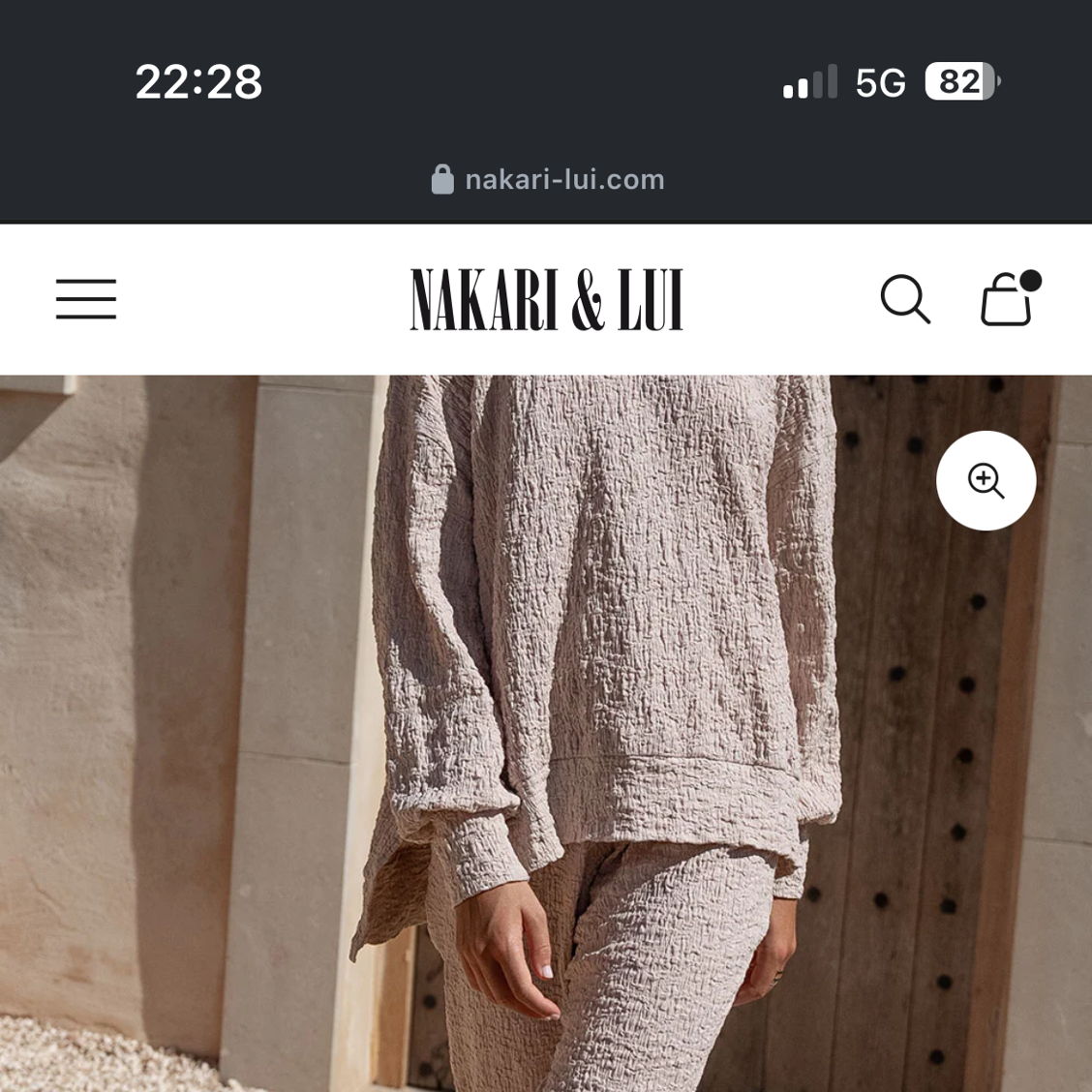Open the shopping bag cart
This screenshot has width=1092, height=1092.
pos(1008,299)
